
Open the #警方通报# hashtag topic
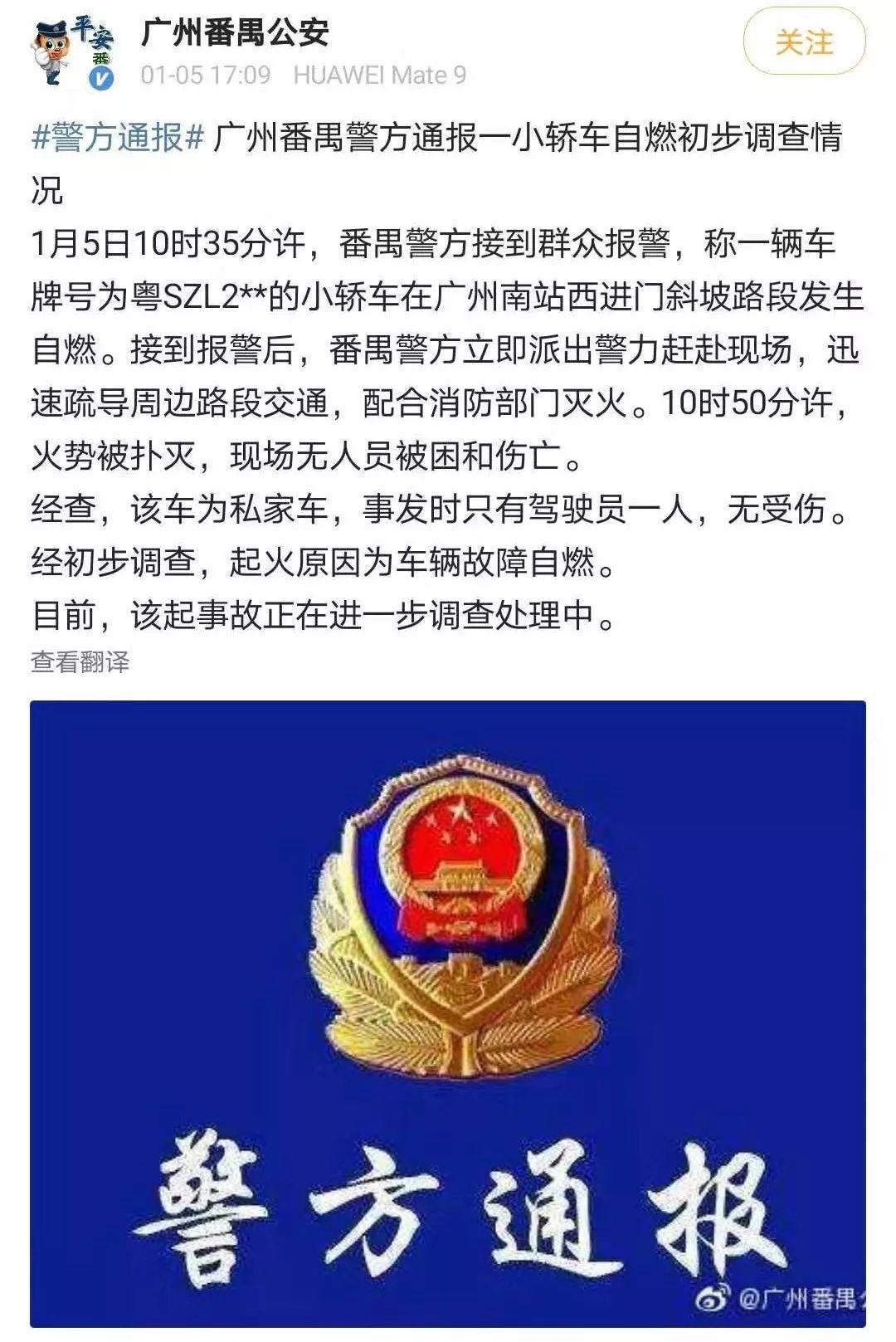(x=117, y=138)
